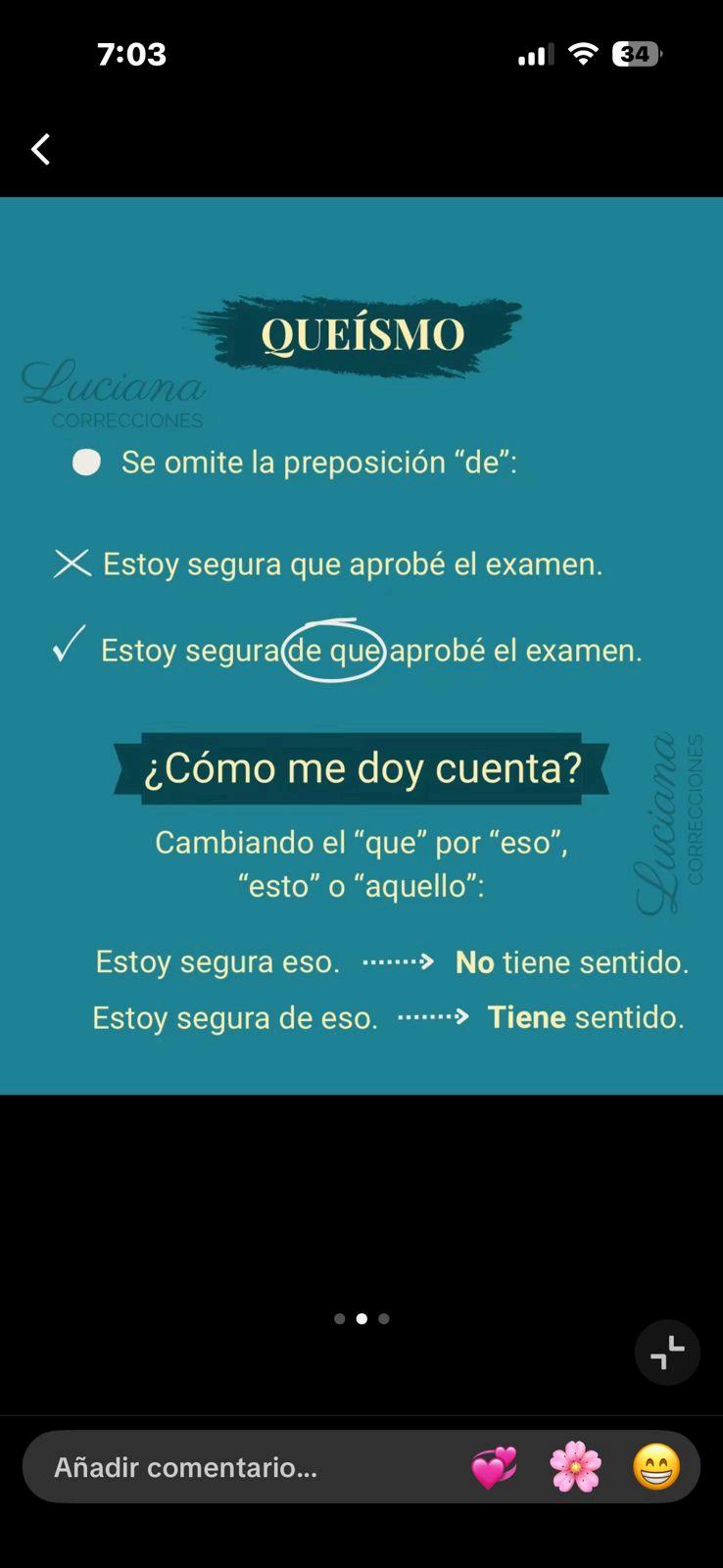This screenshot has height=1568, width=723.
Task: Exit full-screen view with the collapse icon
Action: coord(667,1352)
